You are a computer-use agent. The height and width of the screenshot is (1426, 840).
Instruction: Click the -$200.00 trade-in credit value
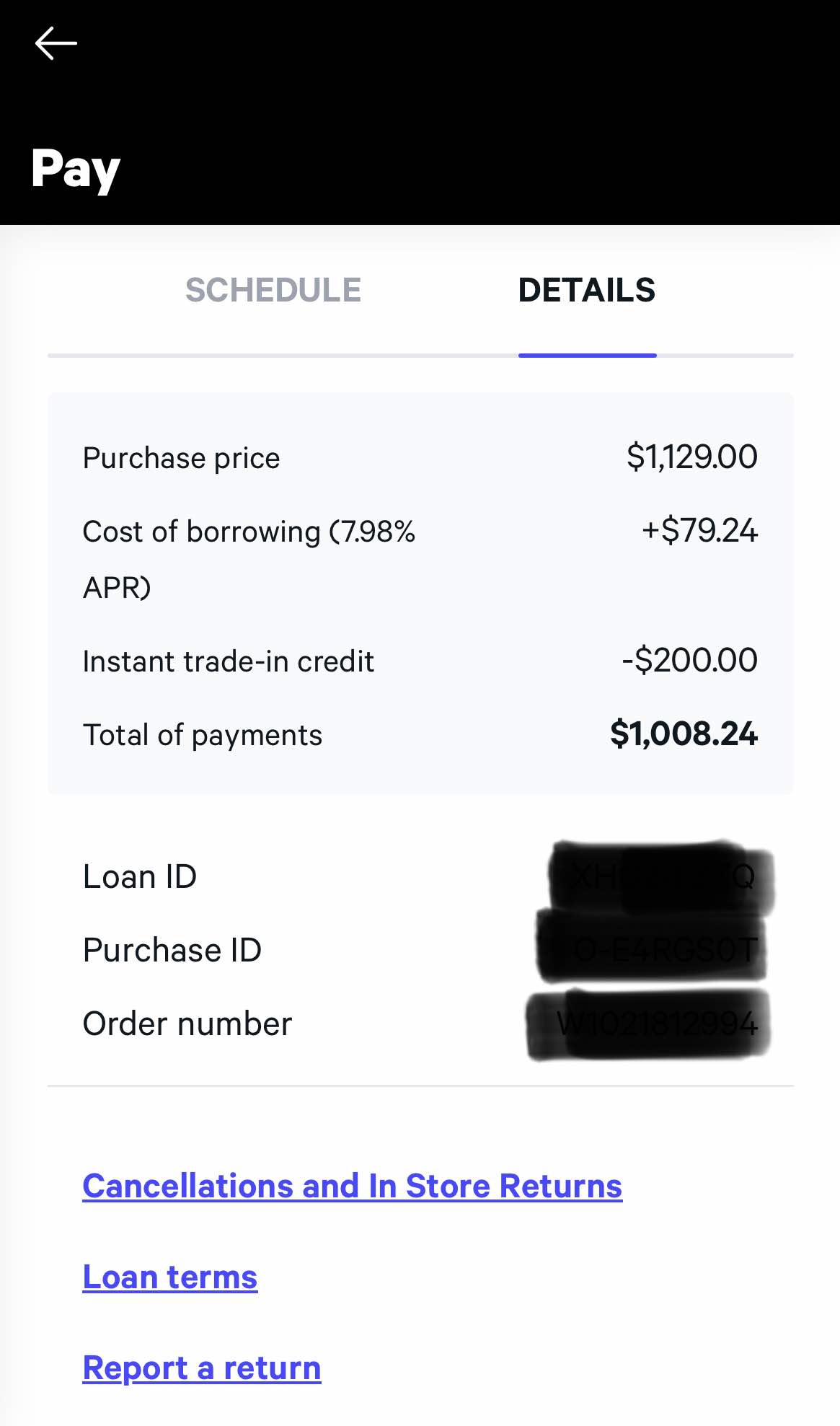[x=689, y=659]
